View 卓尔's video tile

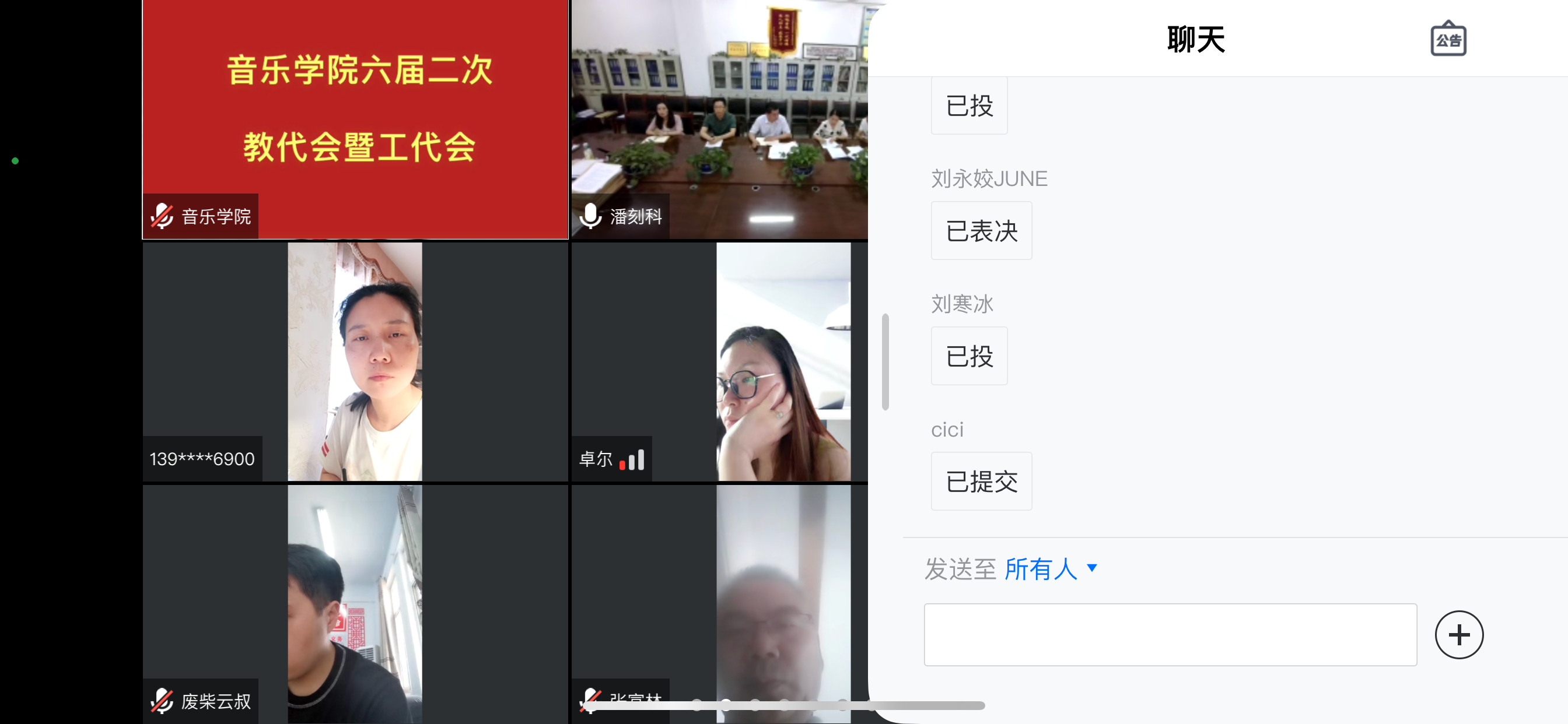click(719, 361)
